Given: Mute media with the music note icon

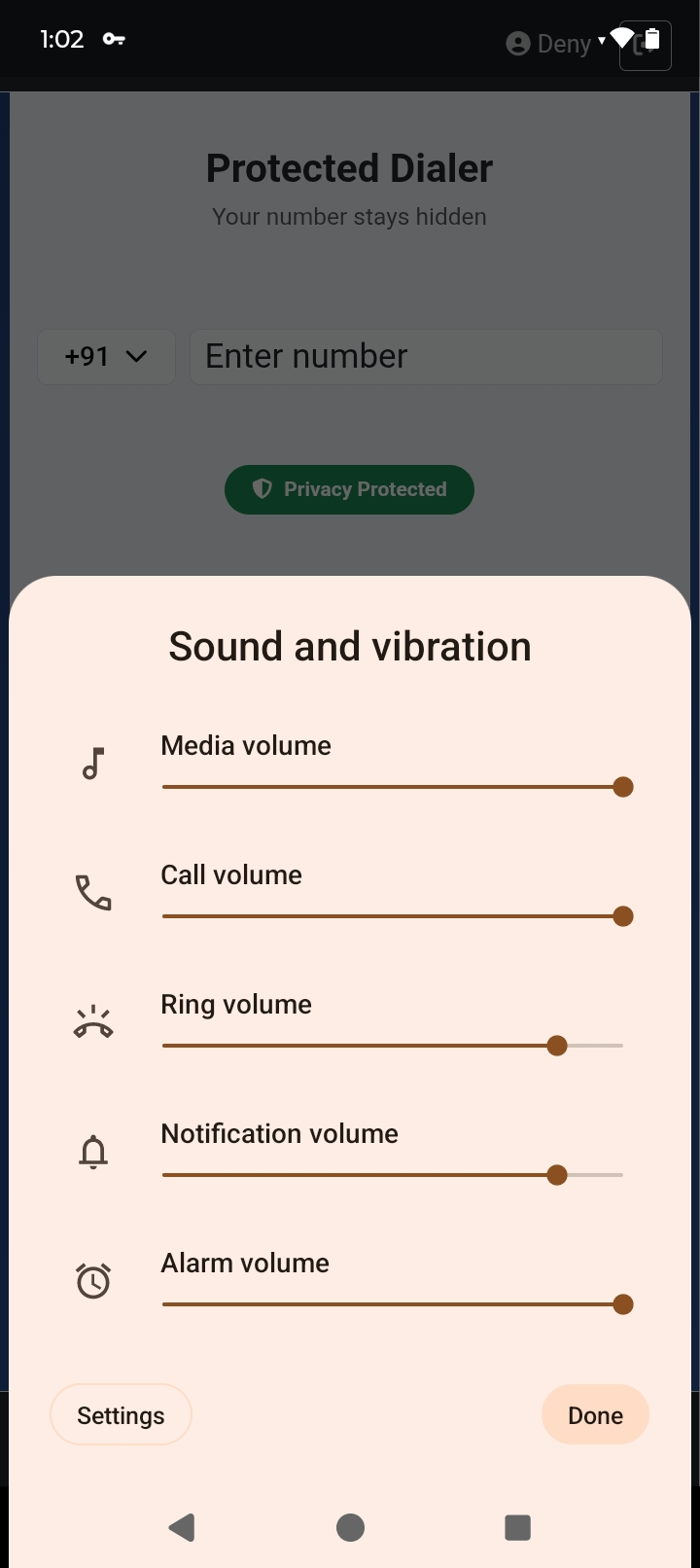Looking at the screenshot, I should coord(93,765).
